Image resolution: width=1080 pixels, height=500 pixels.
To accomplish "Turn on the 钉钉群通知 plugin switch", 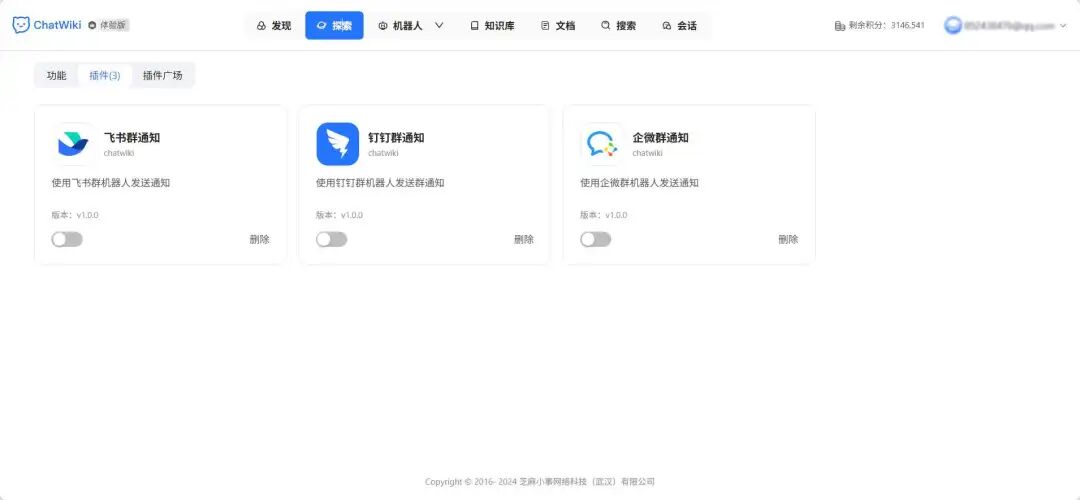I will pos(331,239).
